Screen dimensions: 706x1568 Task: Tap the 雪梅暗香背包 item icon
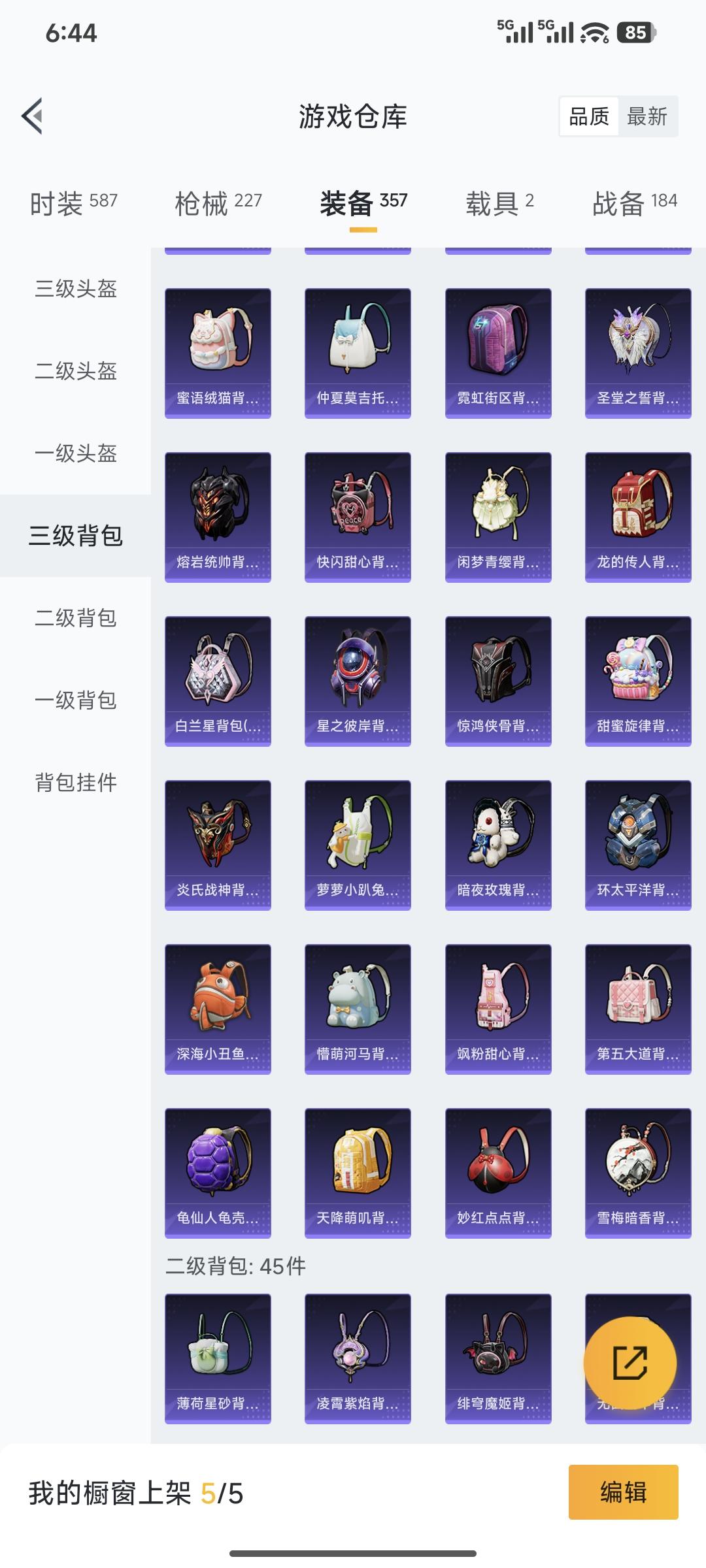click(637, 1169)
